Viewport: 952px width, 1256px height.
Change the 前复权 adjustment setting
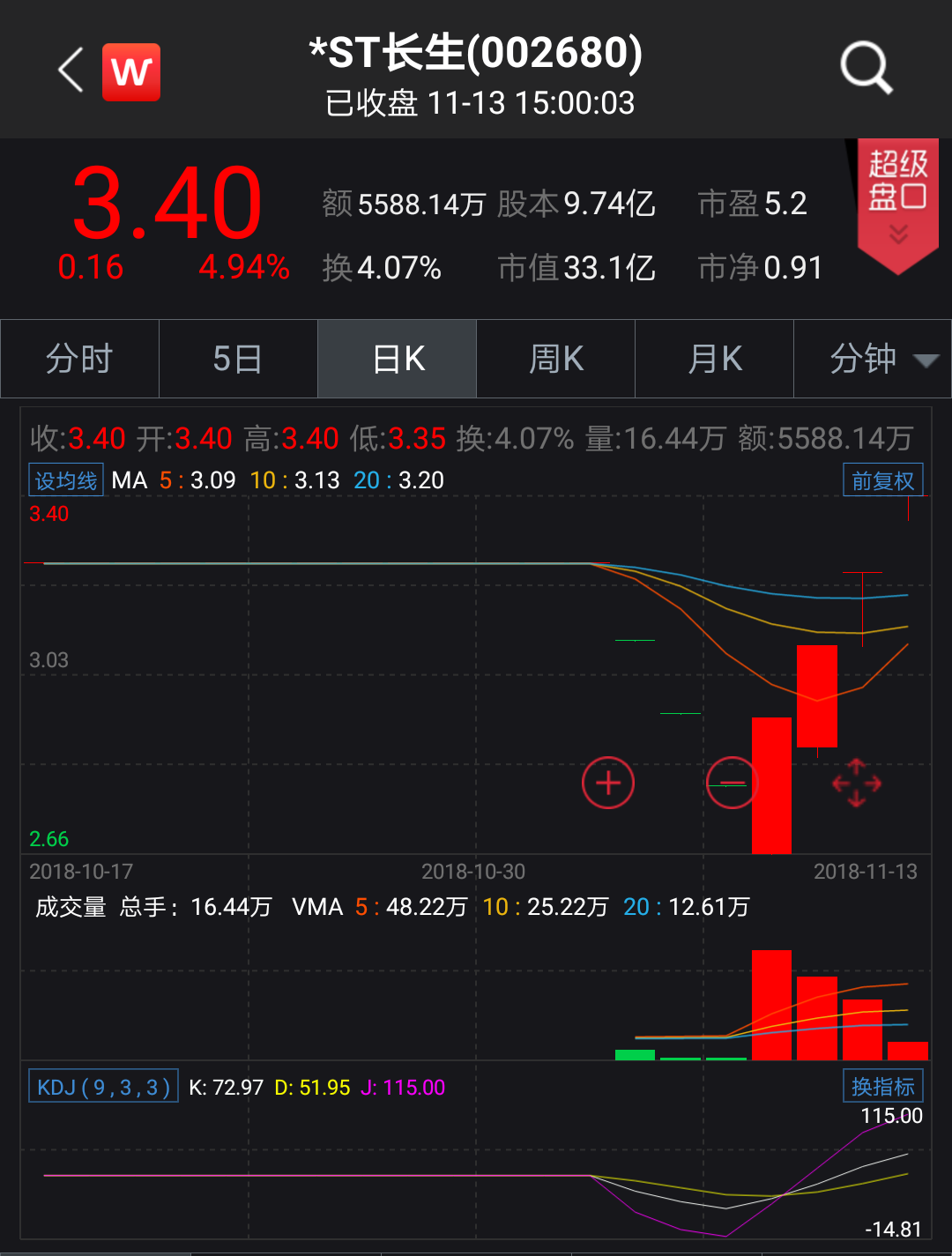[882, 480]
